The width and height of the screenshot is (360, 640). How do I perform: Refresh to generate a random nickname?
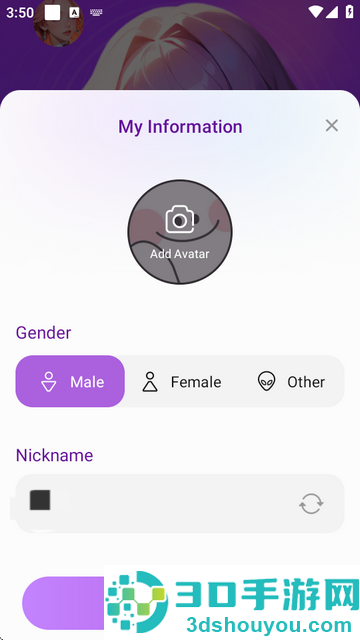[x=311, y=504]
